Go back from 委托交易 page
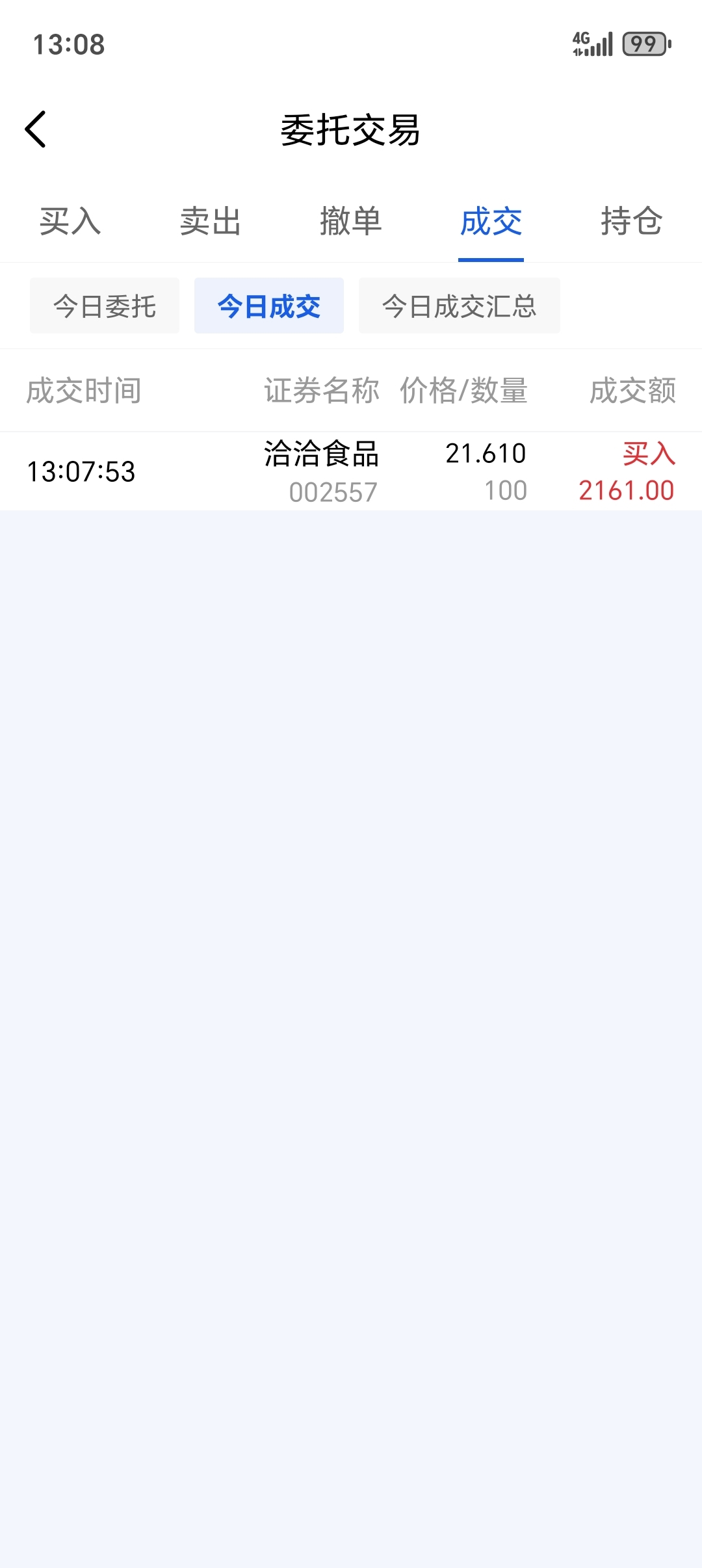The image size is (702, 1568). tap(36, 129)
